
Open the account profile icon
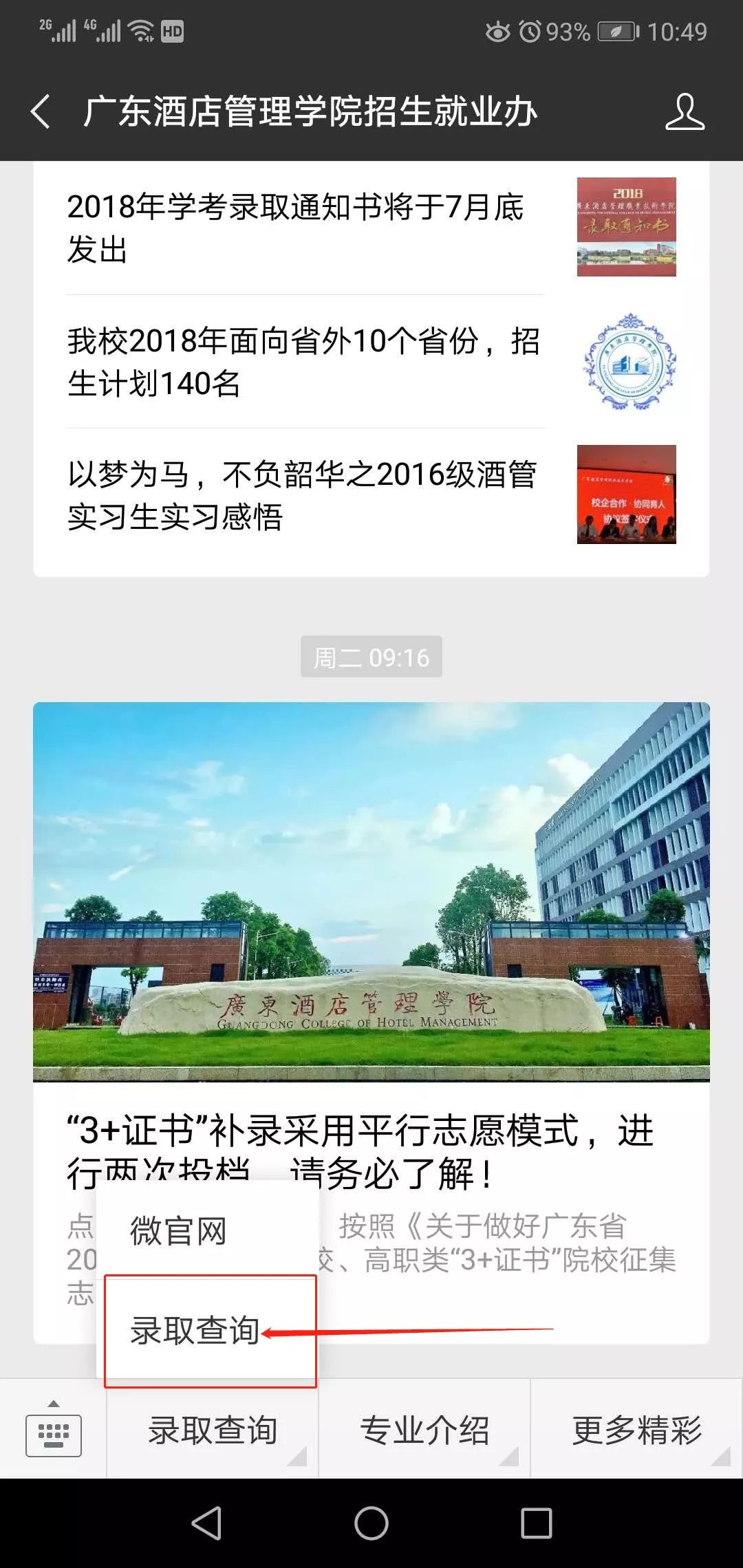click(x=685, y=112)
